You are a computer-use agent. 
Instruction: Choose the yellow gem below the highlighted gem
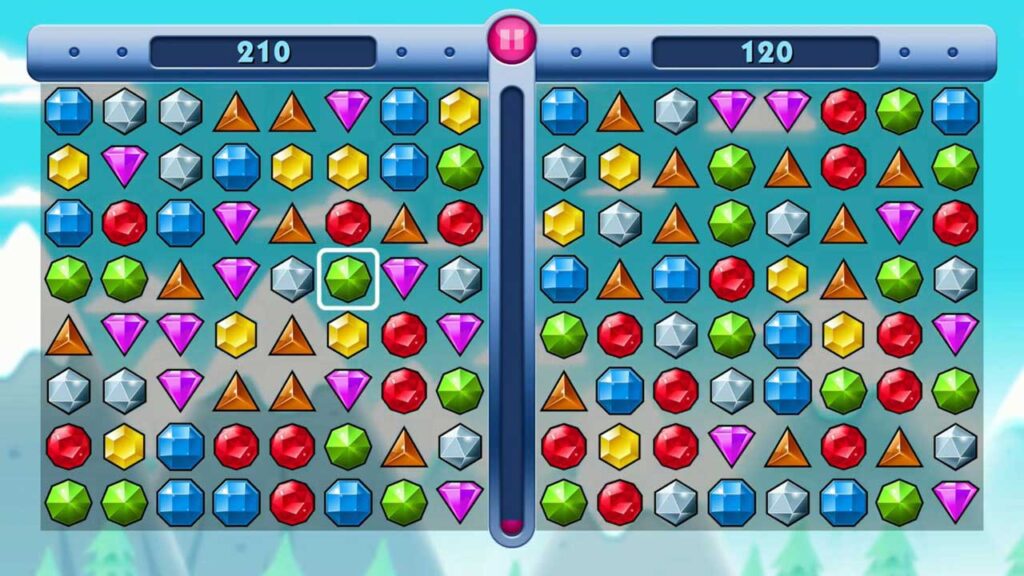tap(348, 334)
